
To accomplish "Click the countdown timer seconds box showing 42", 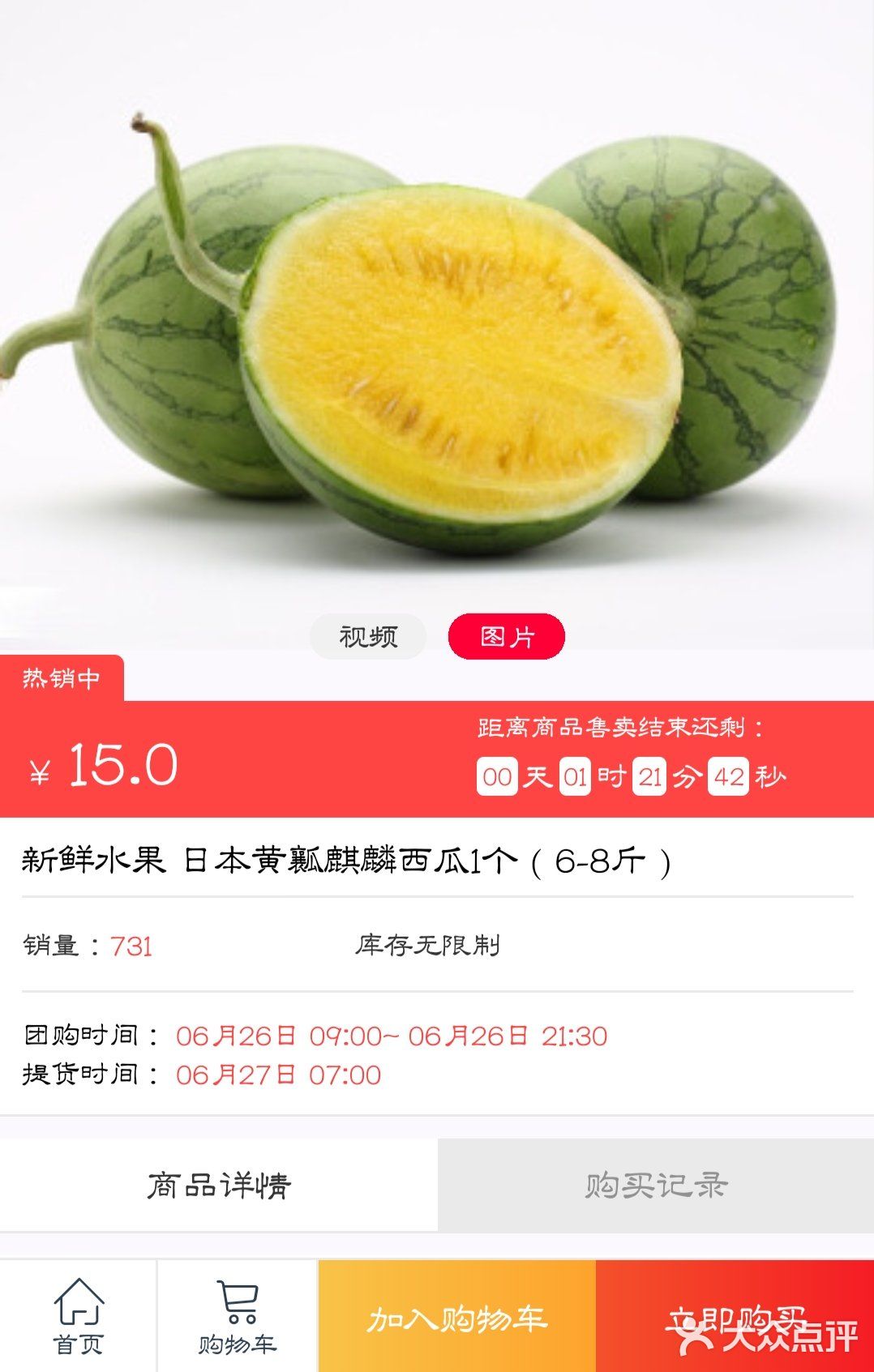I will tap(728, 776).
